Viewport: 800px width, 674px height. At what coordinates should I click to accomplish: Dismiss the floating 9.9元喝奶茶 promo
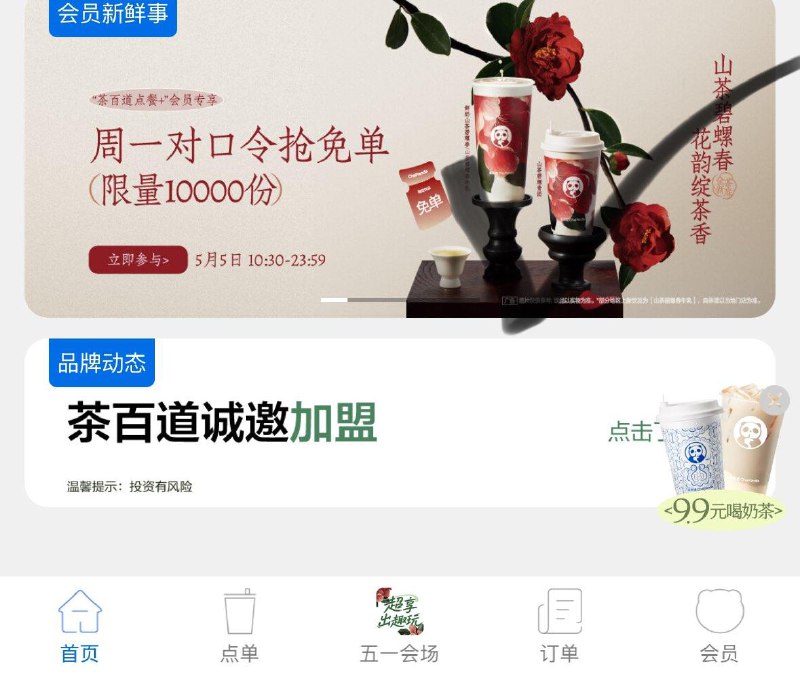774,400
